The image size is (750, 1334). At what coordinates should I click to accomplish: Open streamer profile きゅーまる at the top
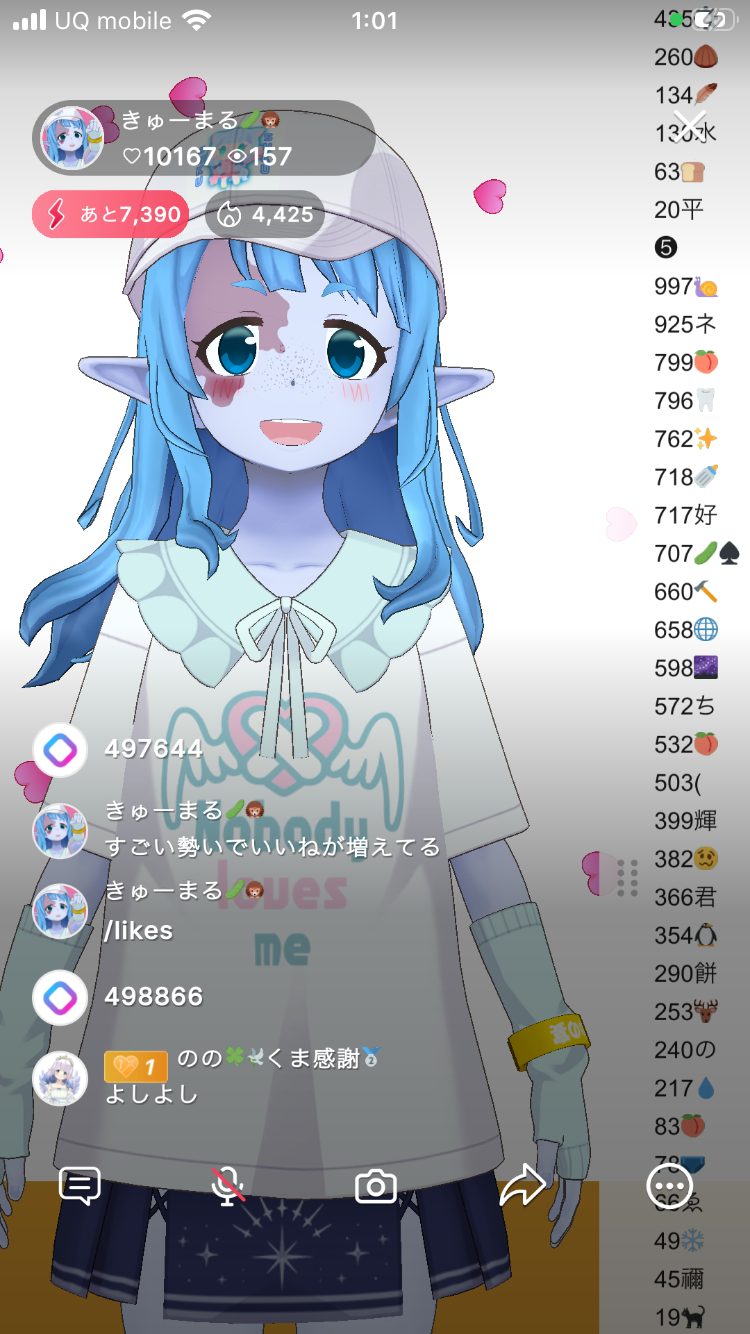72,138
